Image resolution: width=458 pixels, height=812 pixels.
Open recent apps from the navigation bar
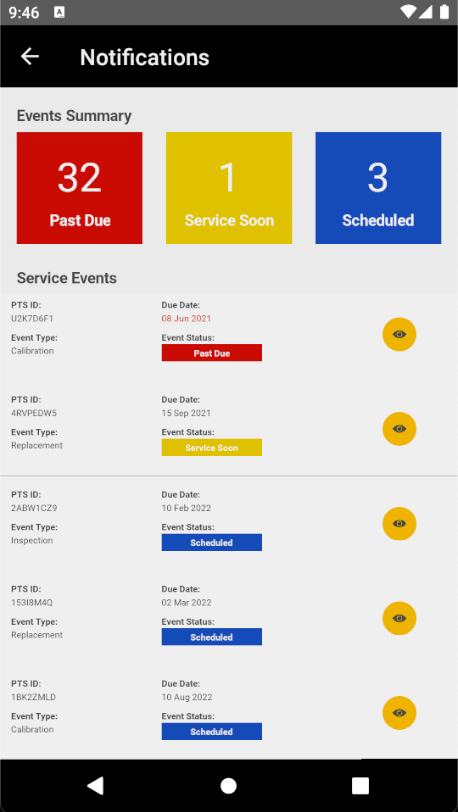tap(360, 786)
